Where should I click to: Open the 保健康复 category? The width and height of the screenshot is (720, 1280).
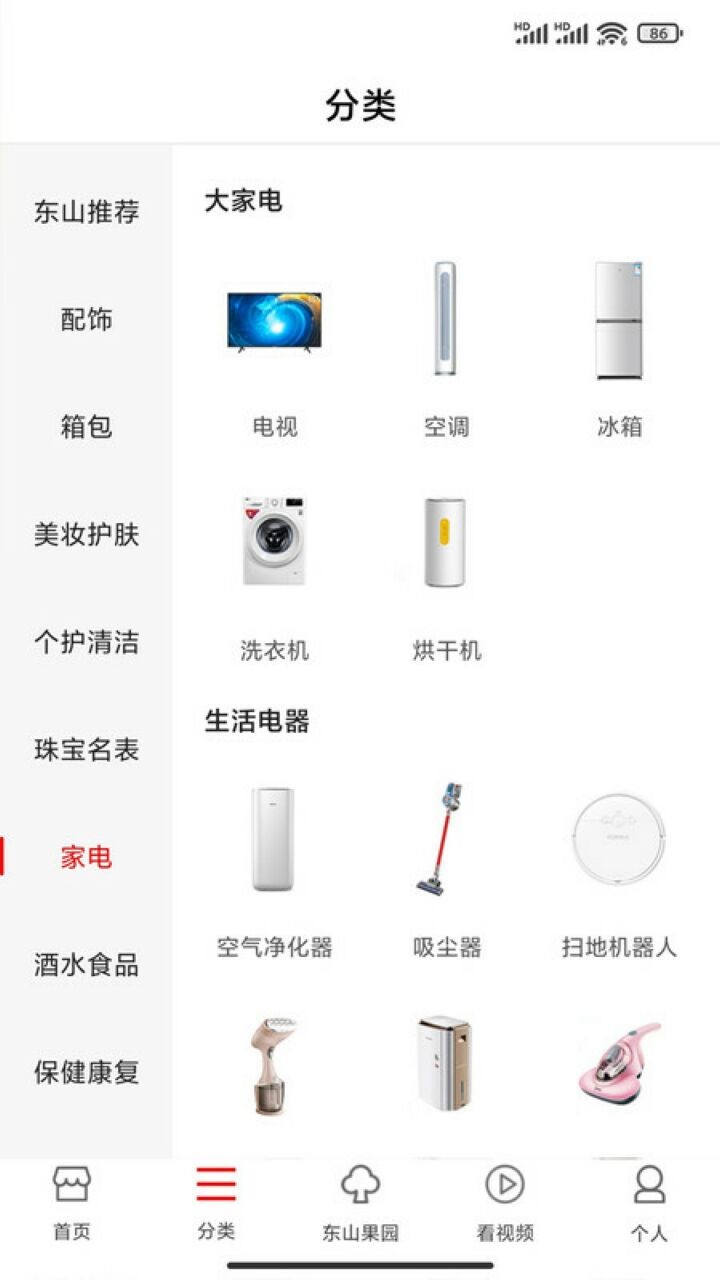(x=86, y=1073)
